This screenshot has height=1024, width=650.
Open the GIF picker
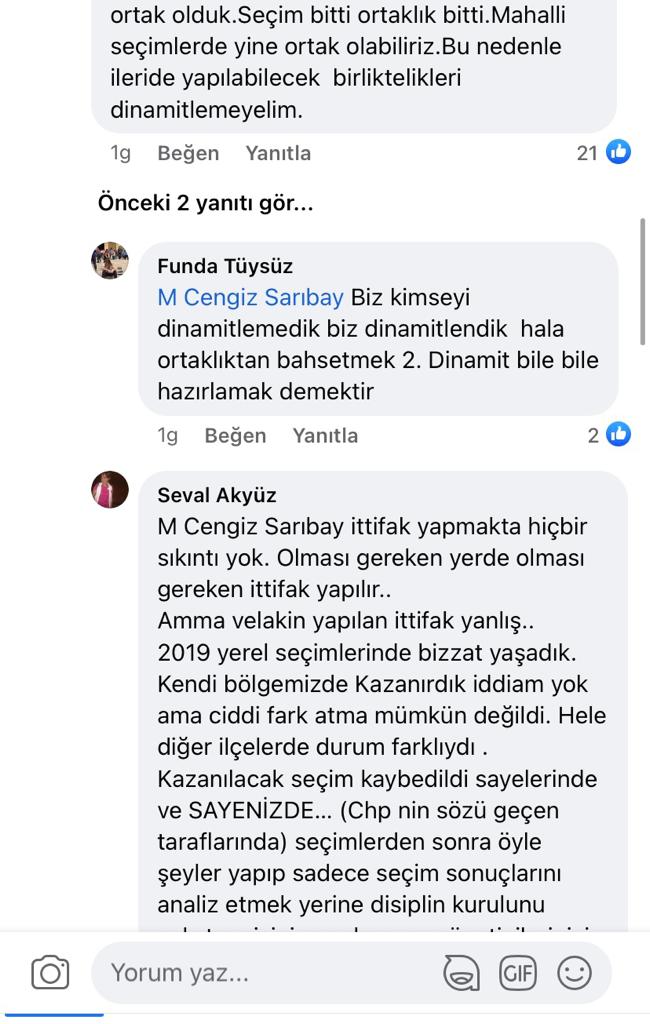[517, 972]
